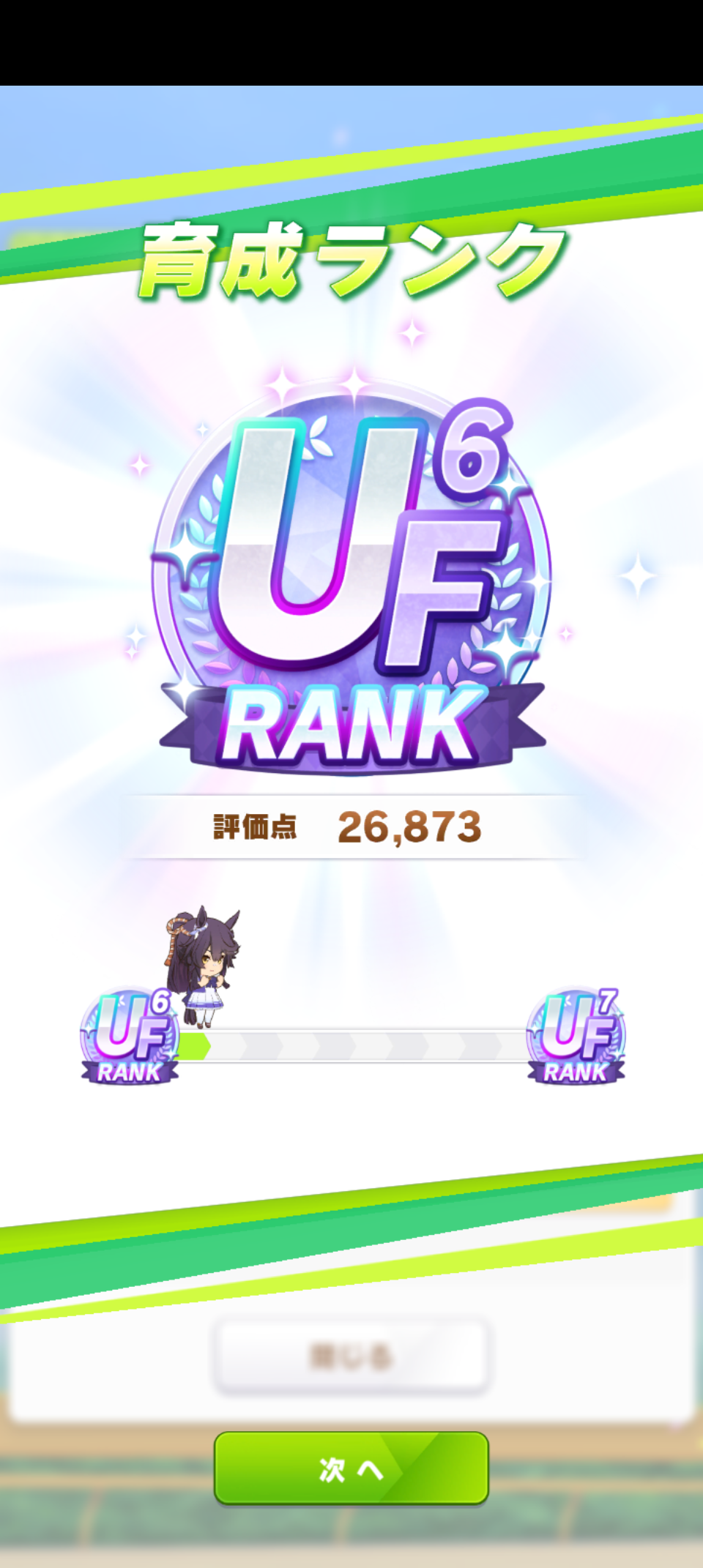Tap the green 次へ button

(351, 1468)
